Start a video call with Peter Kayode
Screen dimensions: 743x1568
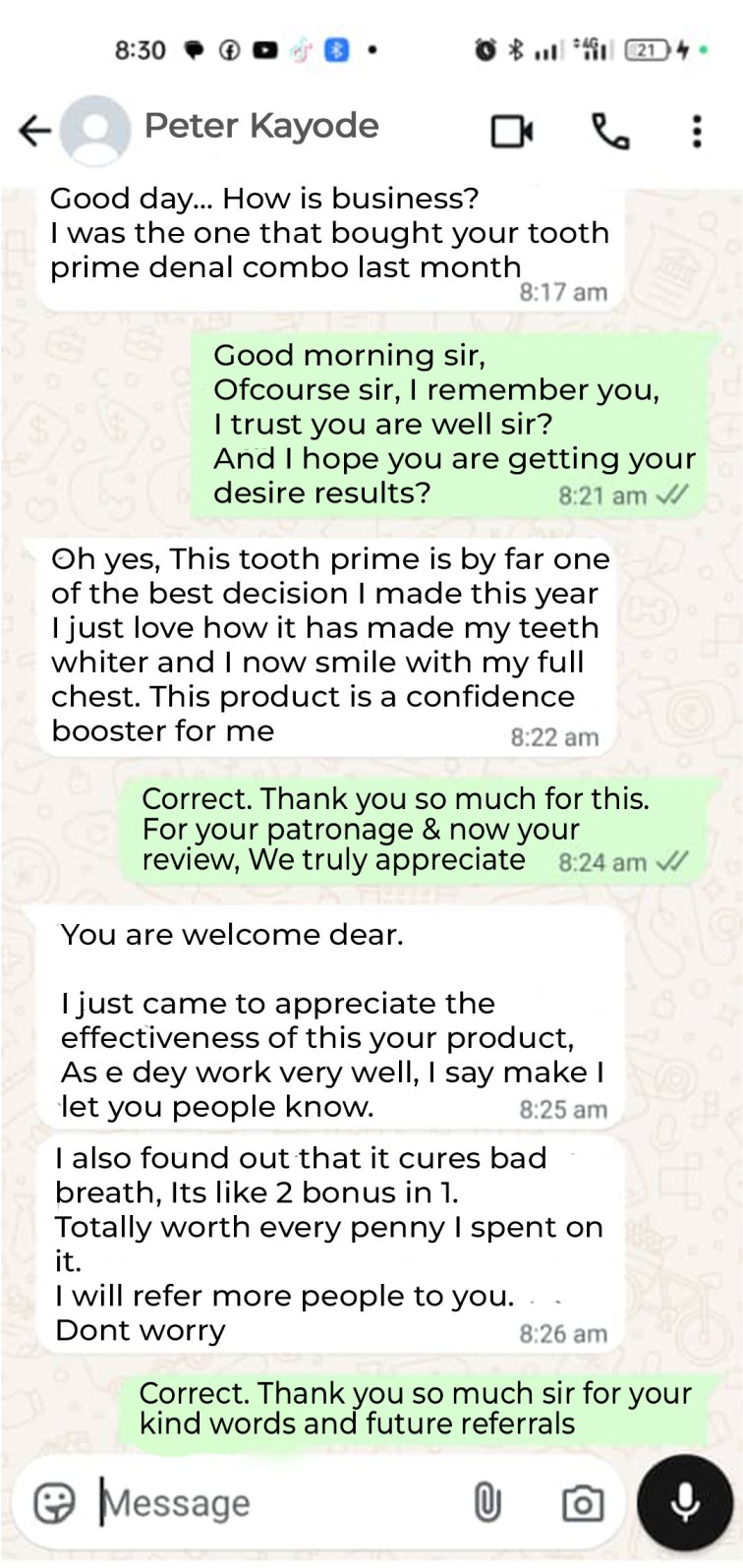[512, 131]
